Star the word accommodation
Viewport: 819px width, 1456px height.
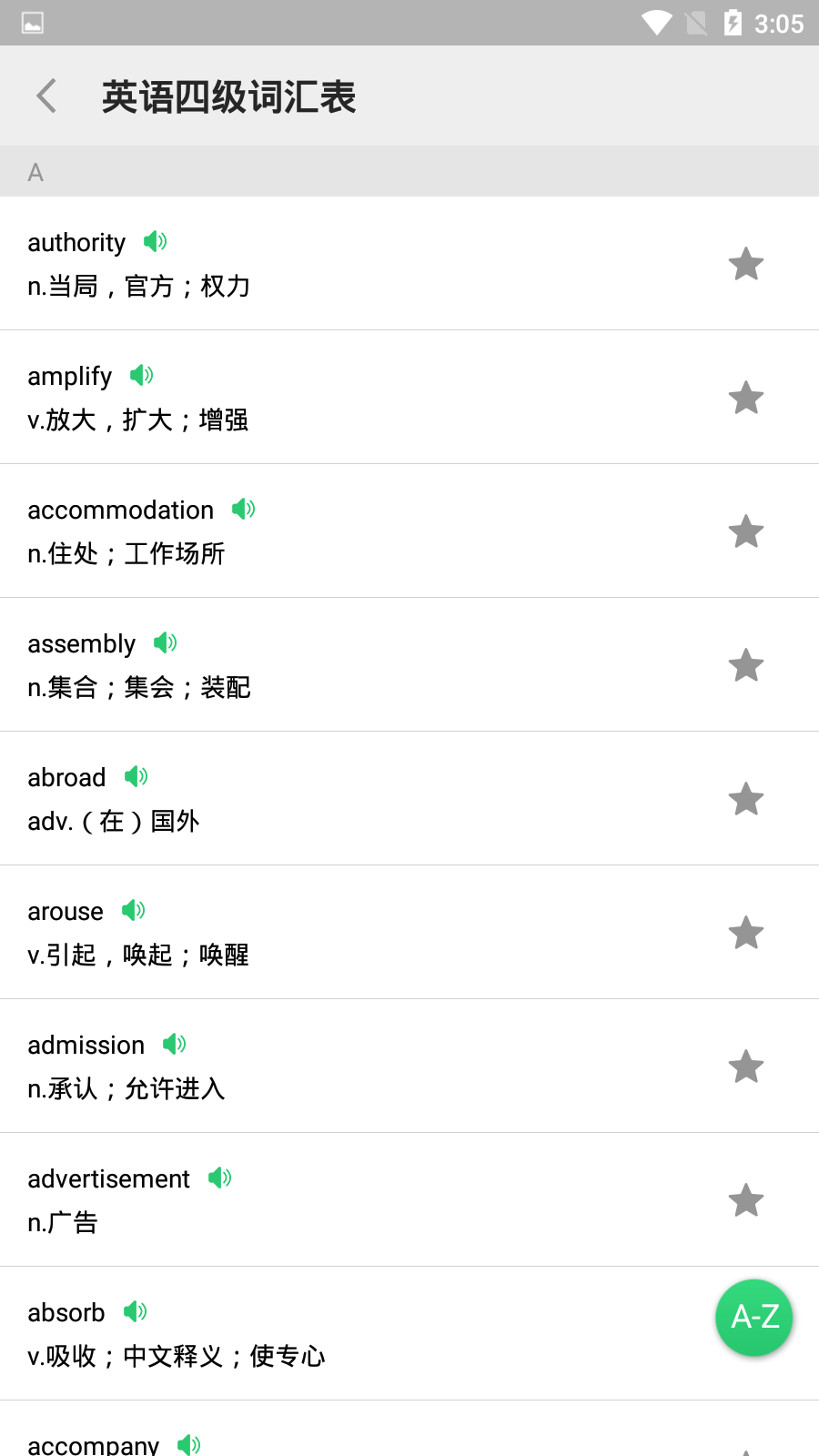746,531
